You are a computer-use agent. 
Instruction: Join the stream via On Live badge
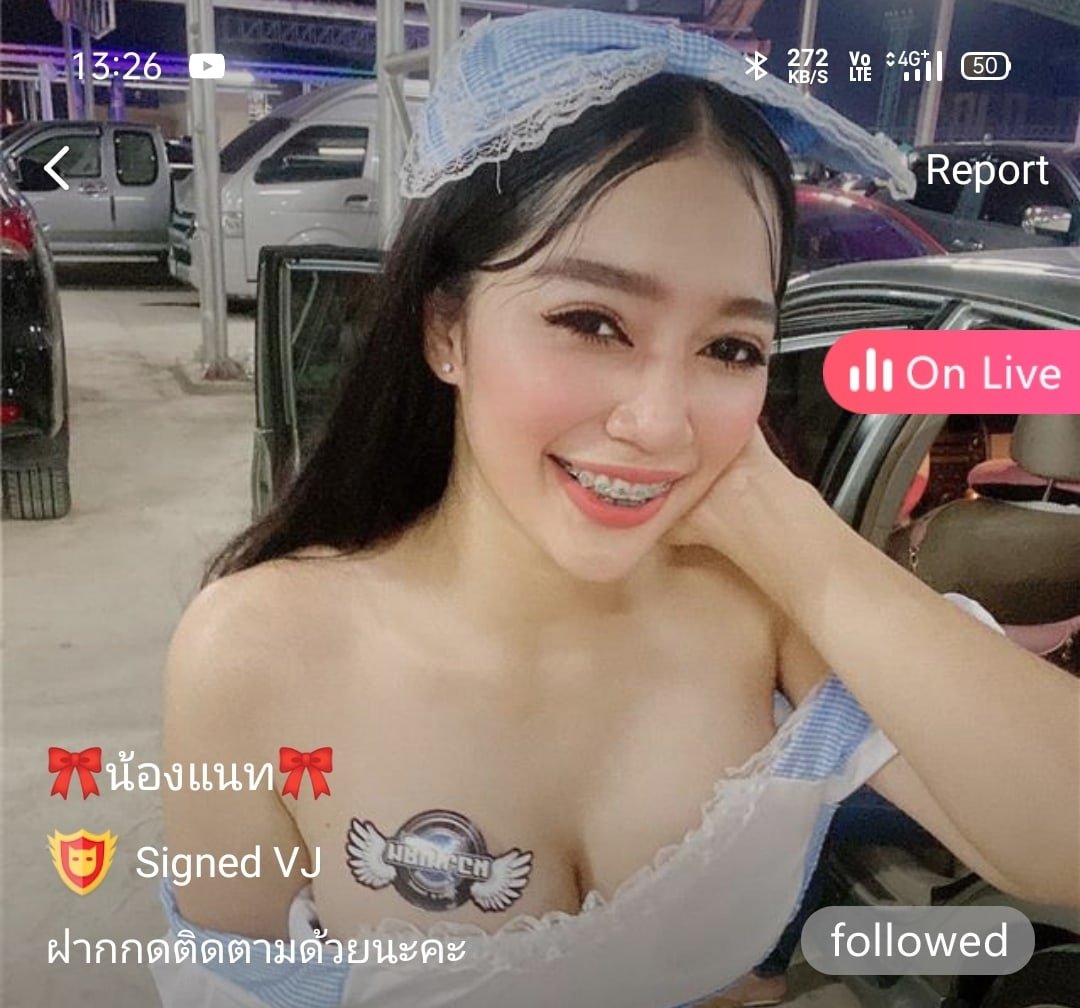[953, 373]
